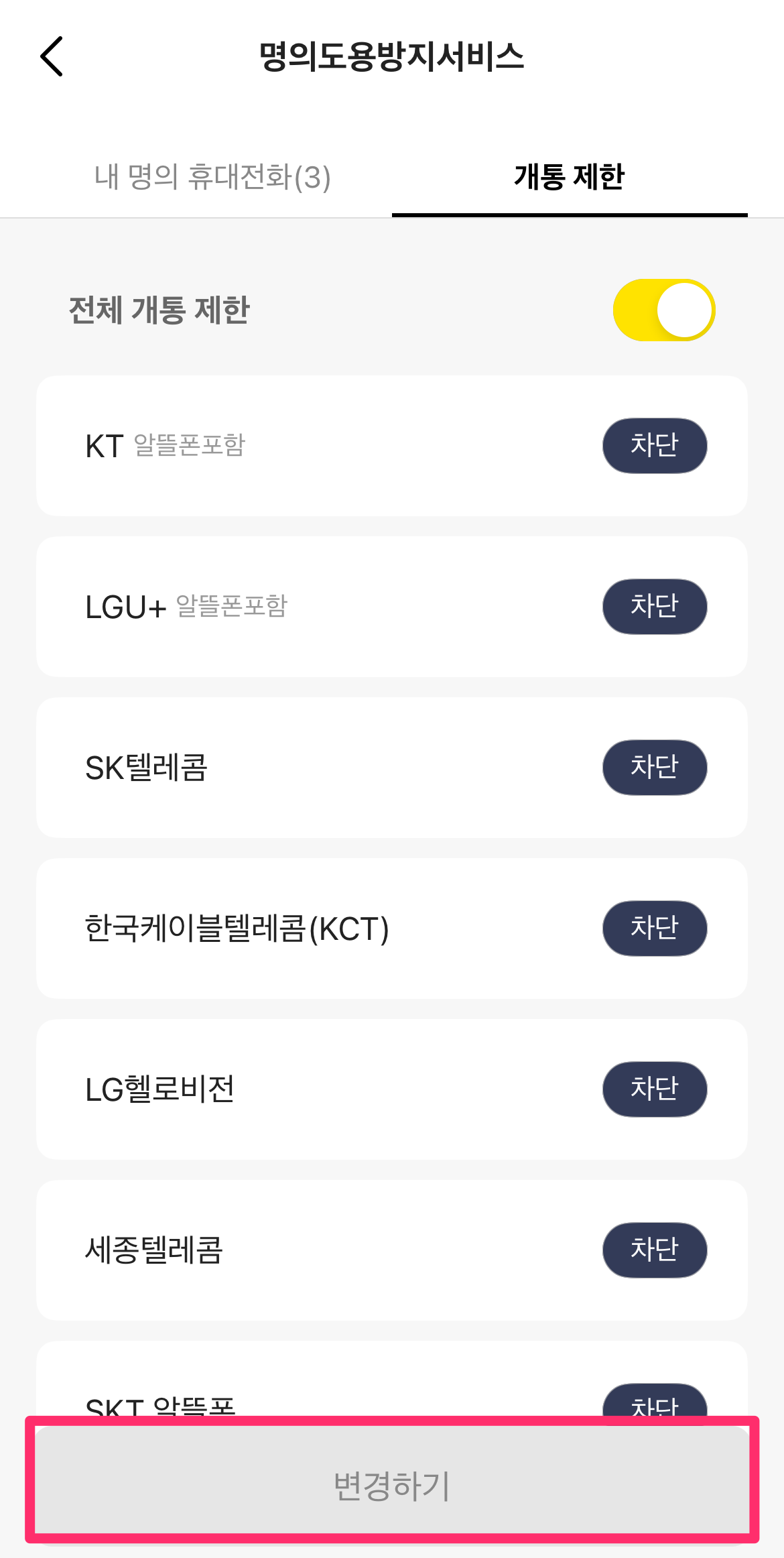Go back using the top-left arrow
The width and height of the screenshot is (784, 1558).
coord(52,56)
